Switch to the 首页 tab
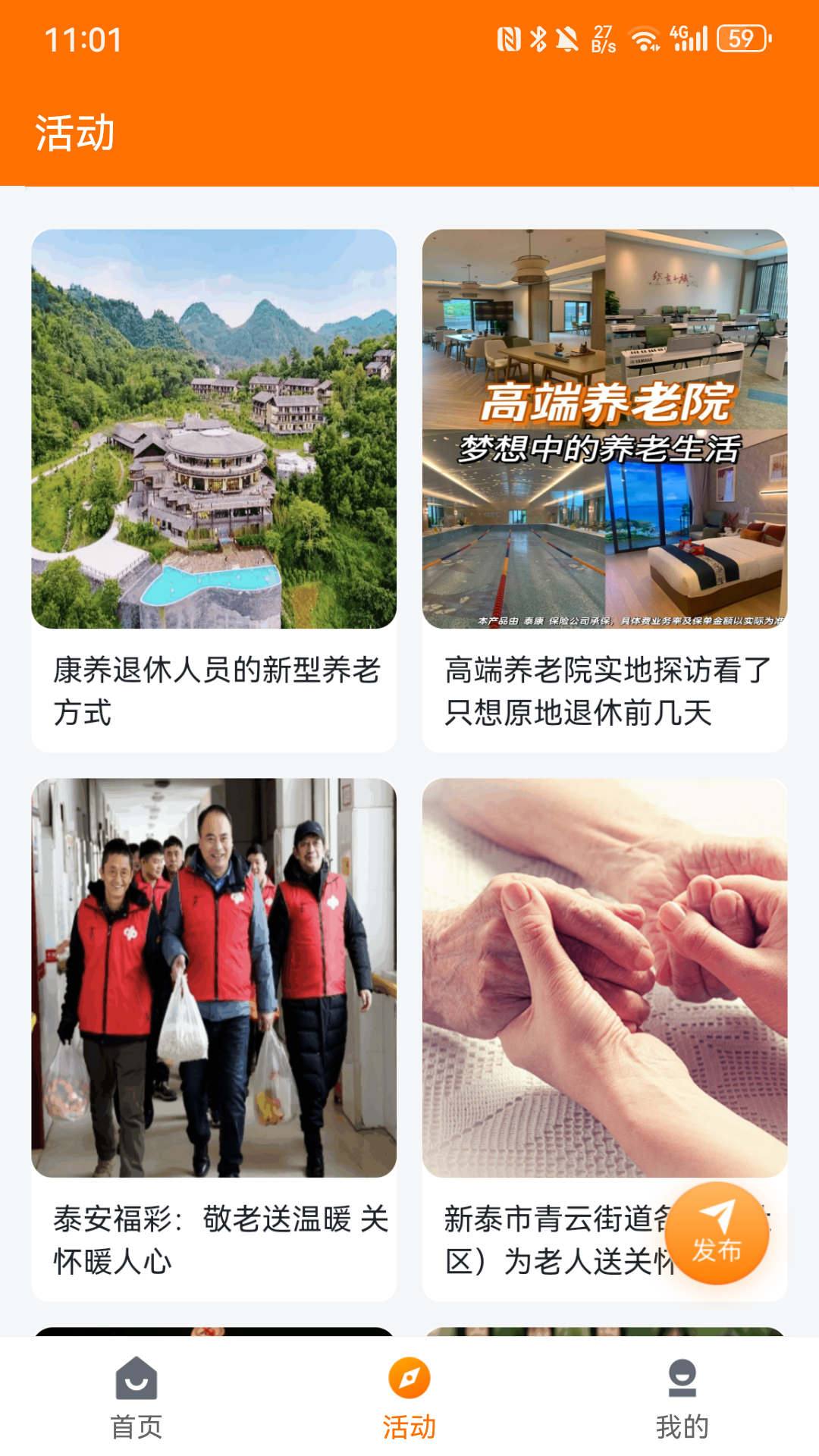819x1456 pixels. point(136,1397)
